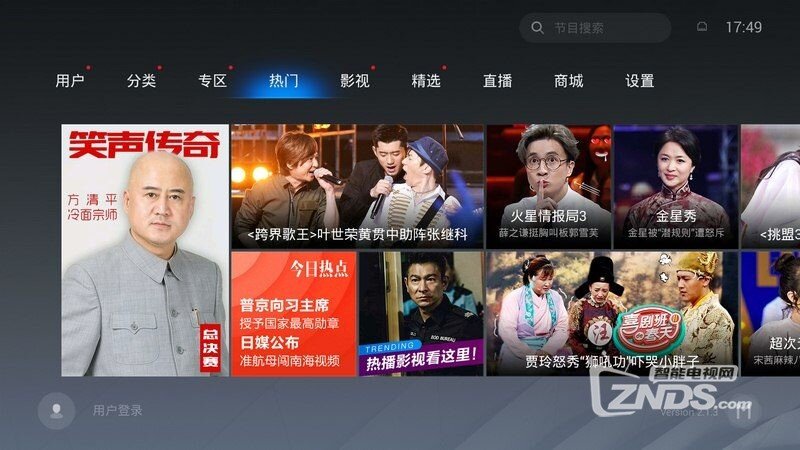The image size is (800, 450).
Task: Switch to the 精选 tab
Action: (426, 81)
